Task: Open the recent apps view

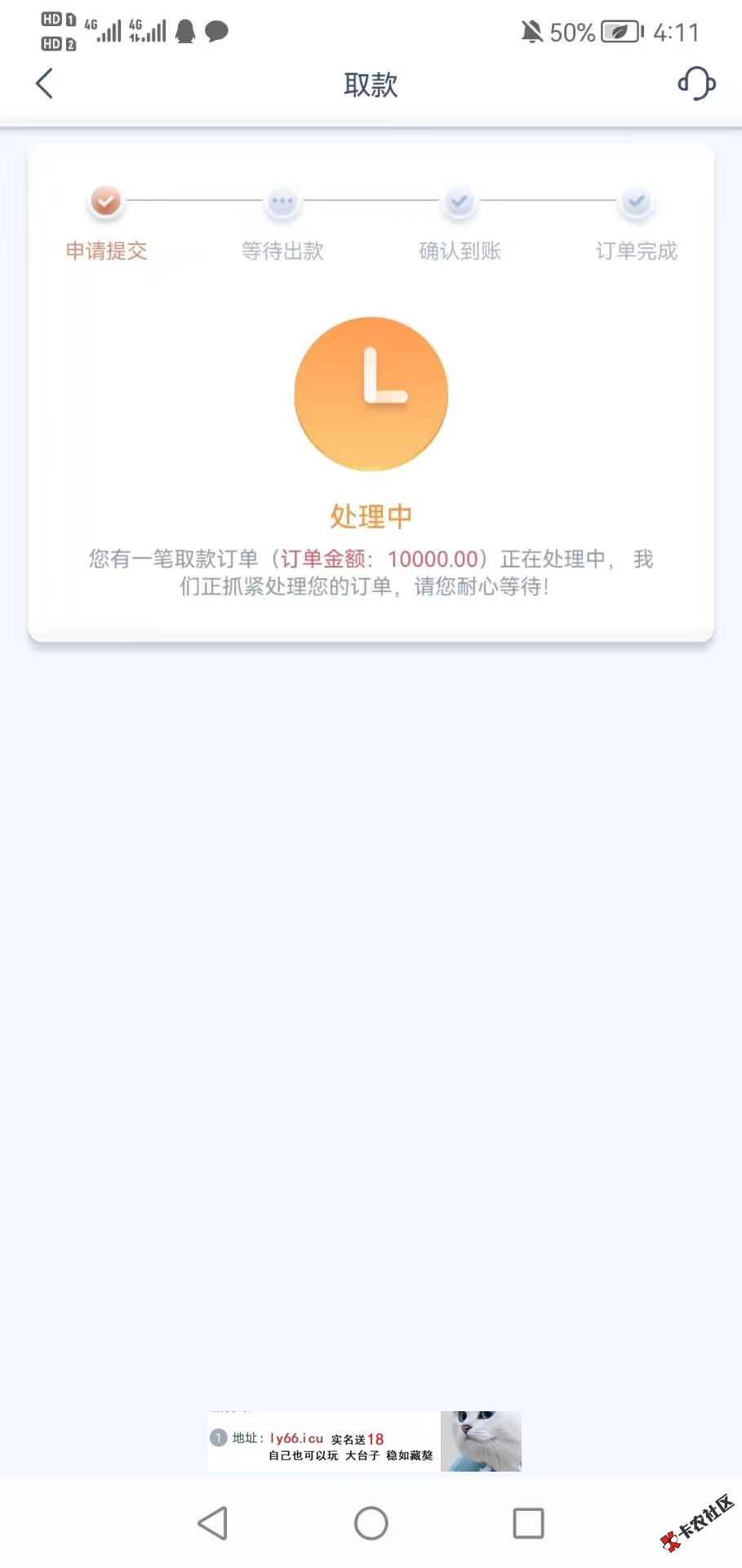Action: 528,1523
